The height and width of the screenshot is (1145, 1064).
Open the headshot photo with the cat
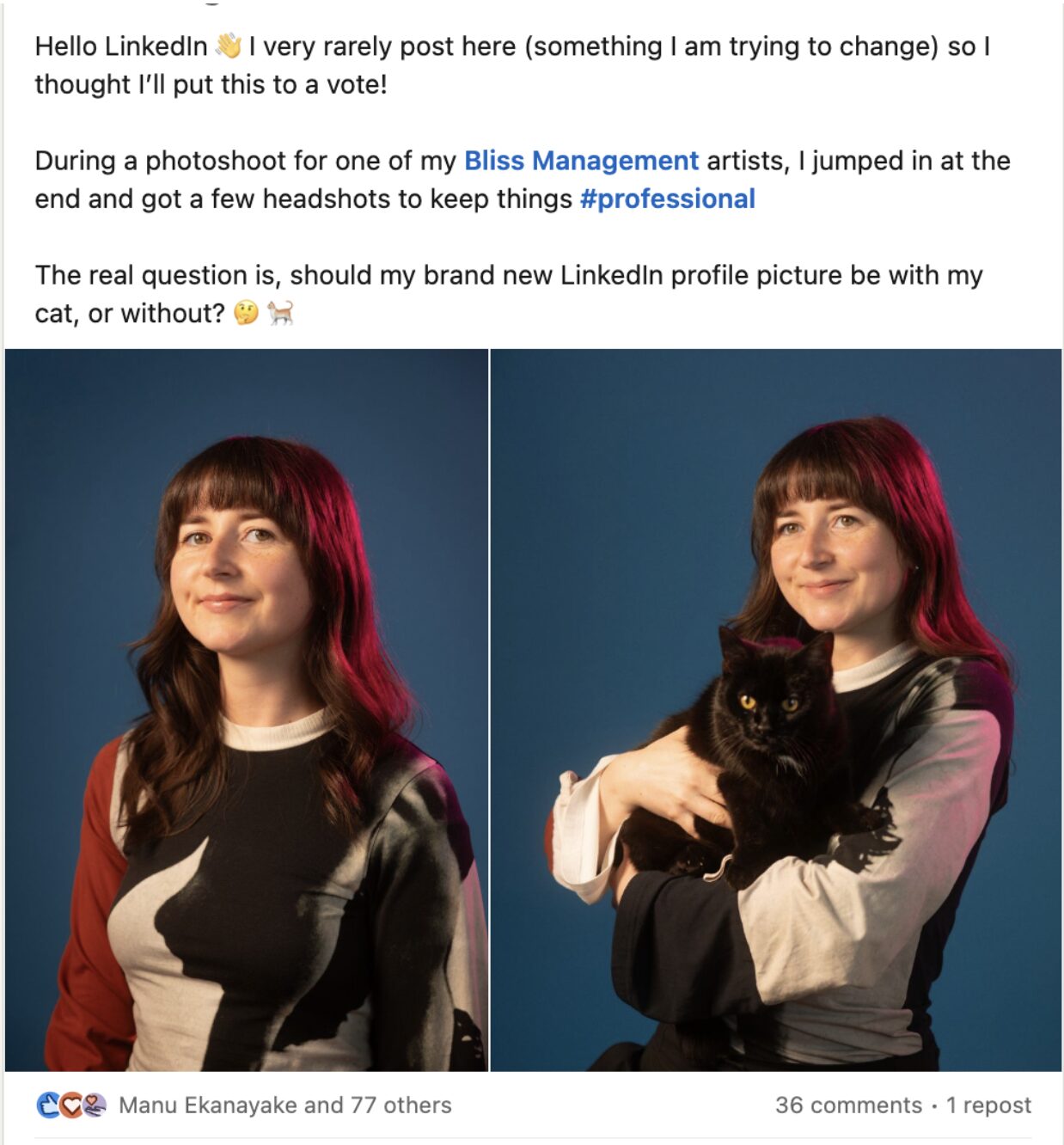click(x=775, y=709)
